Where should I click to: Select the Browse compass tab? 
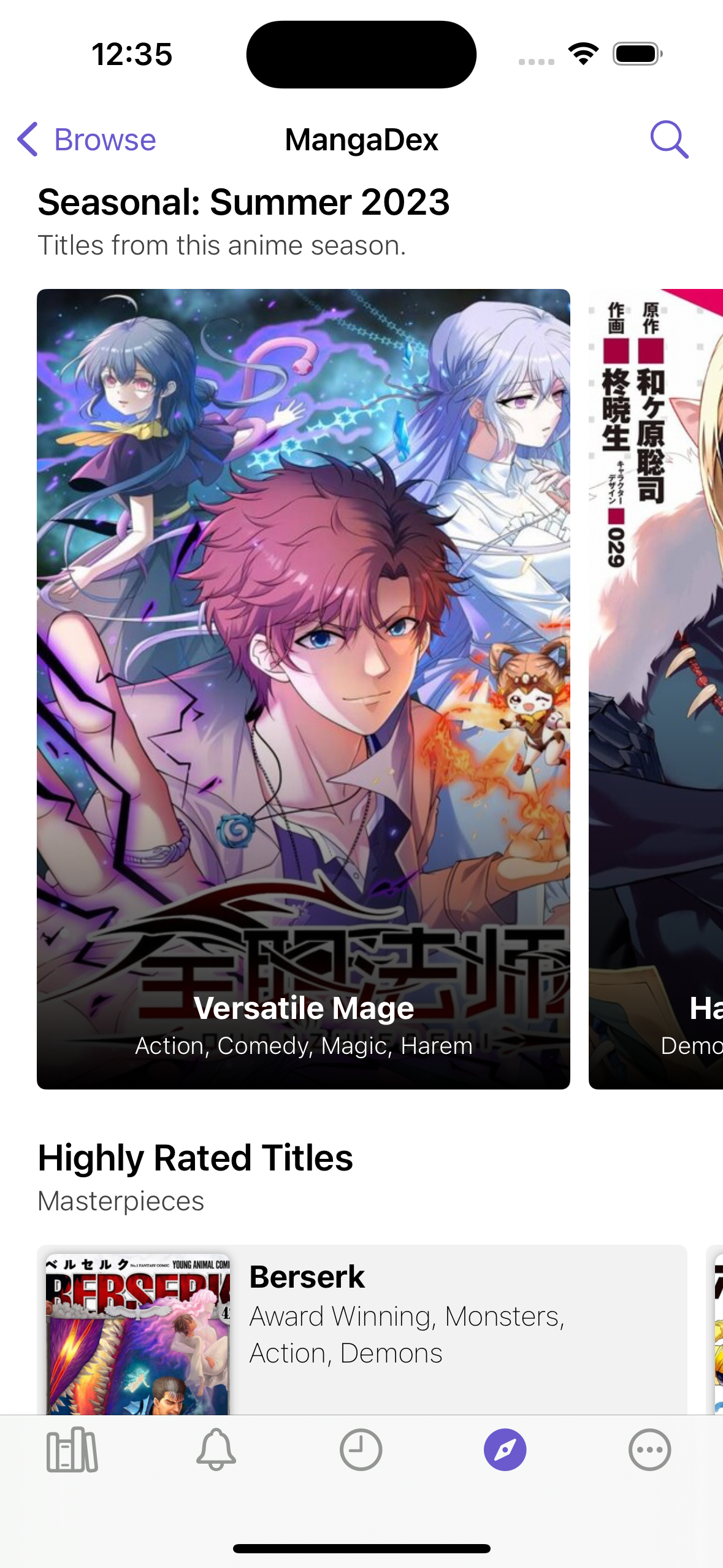coord(505,1450)
